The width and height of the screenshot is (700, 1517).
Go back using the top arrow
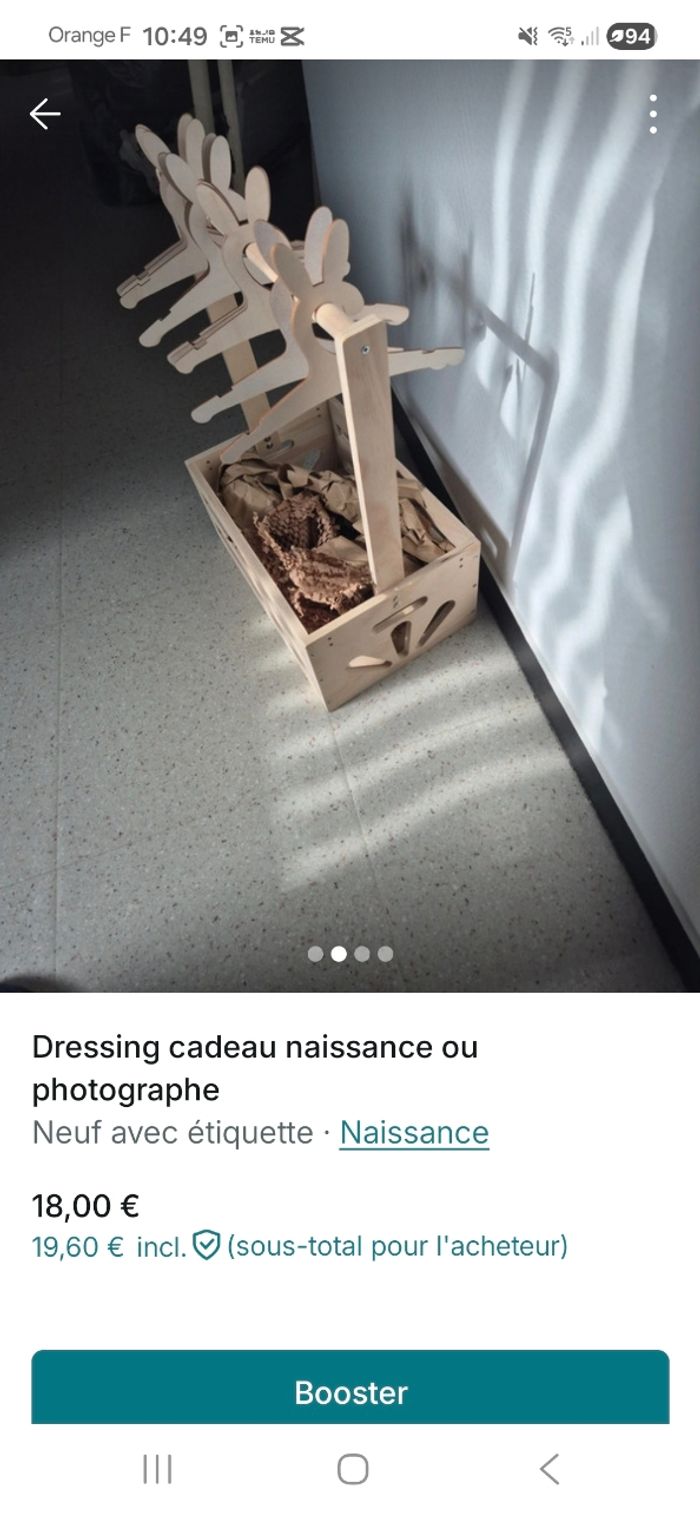click(45, 114)
